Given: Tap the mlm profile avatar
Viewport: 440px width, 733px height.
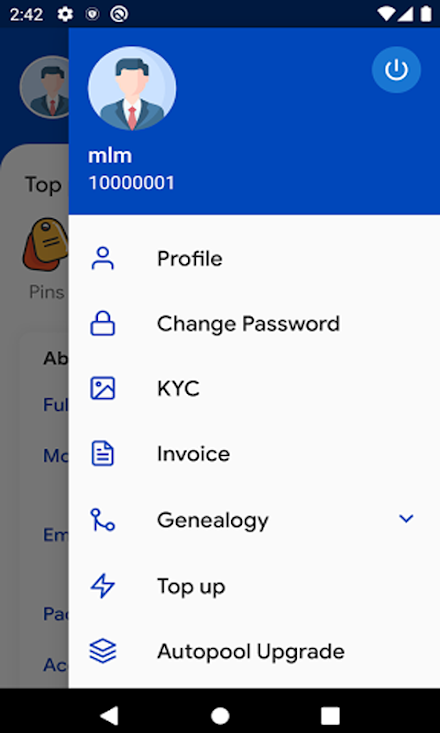Looking at the screenshot, I should click(132, 88).
